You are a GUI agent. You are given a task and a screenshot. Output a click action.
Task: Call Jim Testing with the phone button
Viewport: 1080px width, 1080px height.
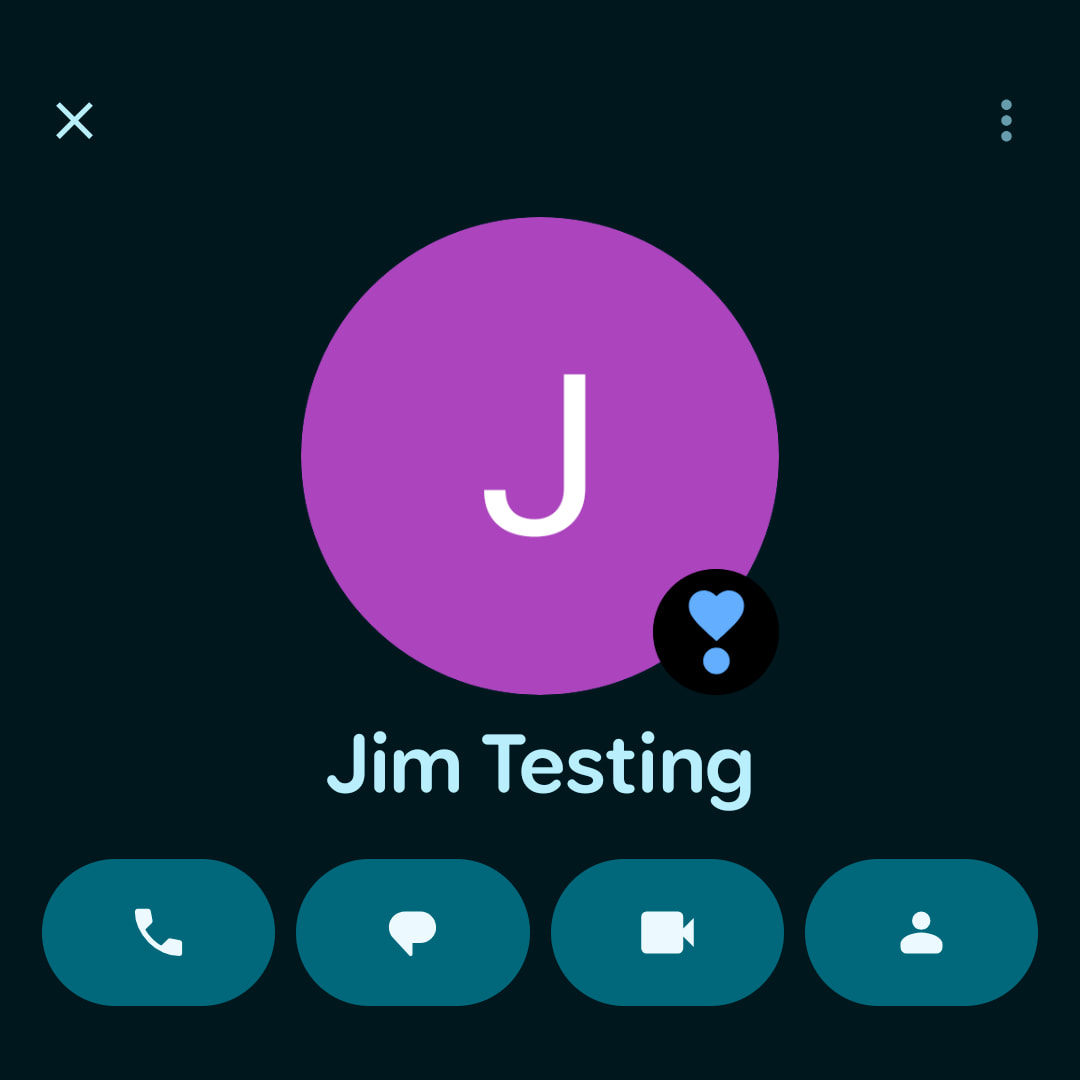click(x=158, y=932)
